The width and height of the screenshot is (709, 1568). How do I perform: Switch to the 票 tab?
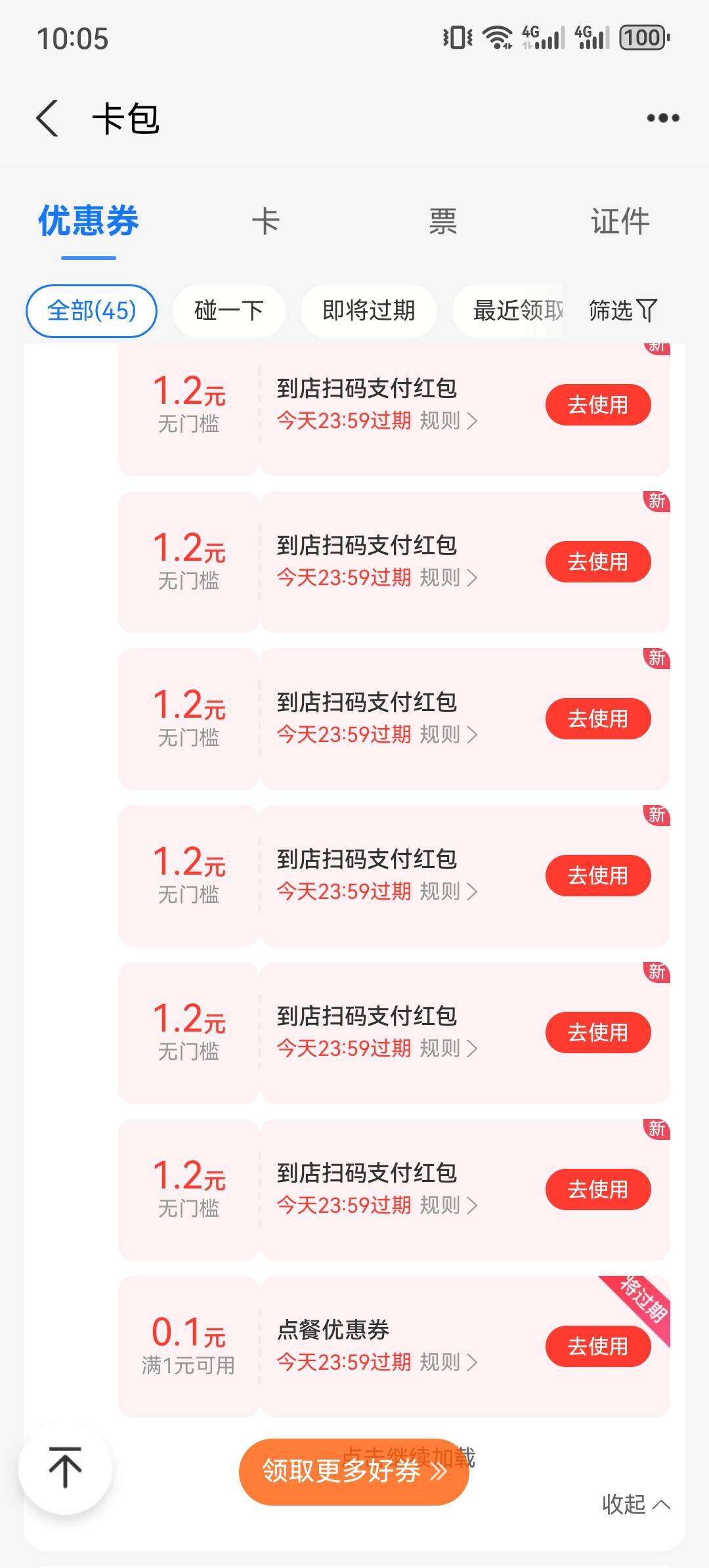pos(443,221)
